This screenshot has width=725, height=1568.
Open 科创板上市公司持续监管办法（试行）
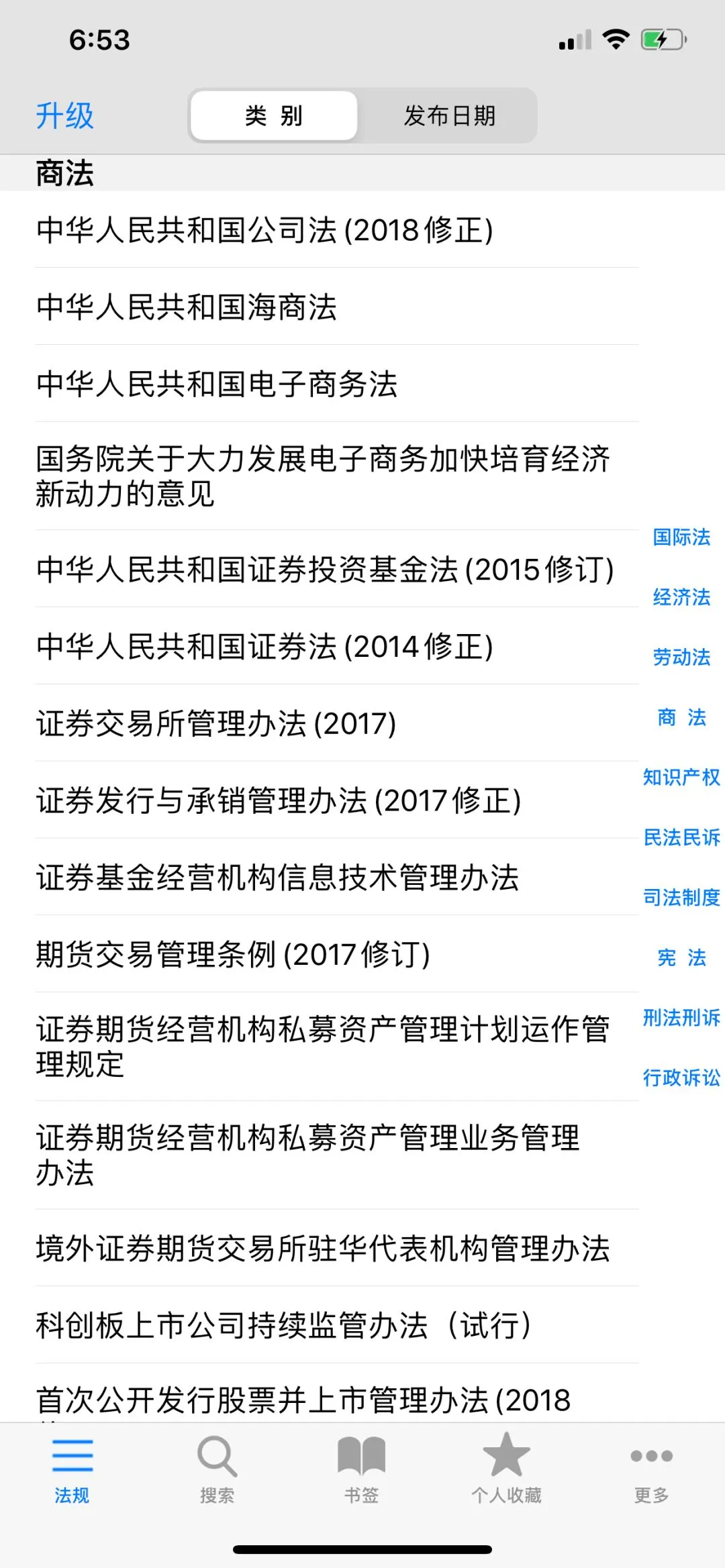(285, 1325)
